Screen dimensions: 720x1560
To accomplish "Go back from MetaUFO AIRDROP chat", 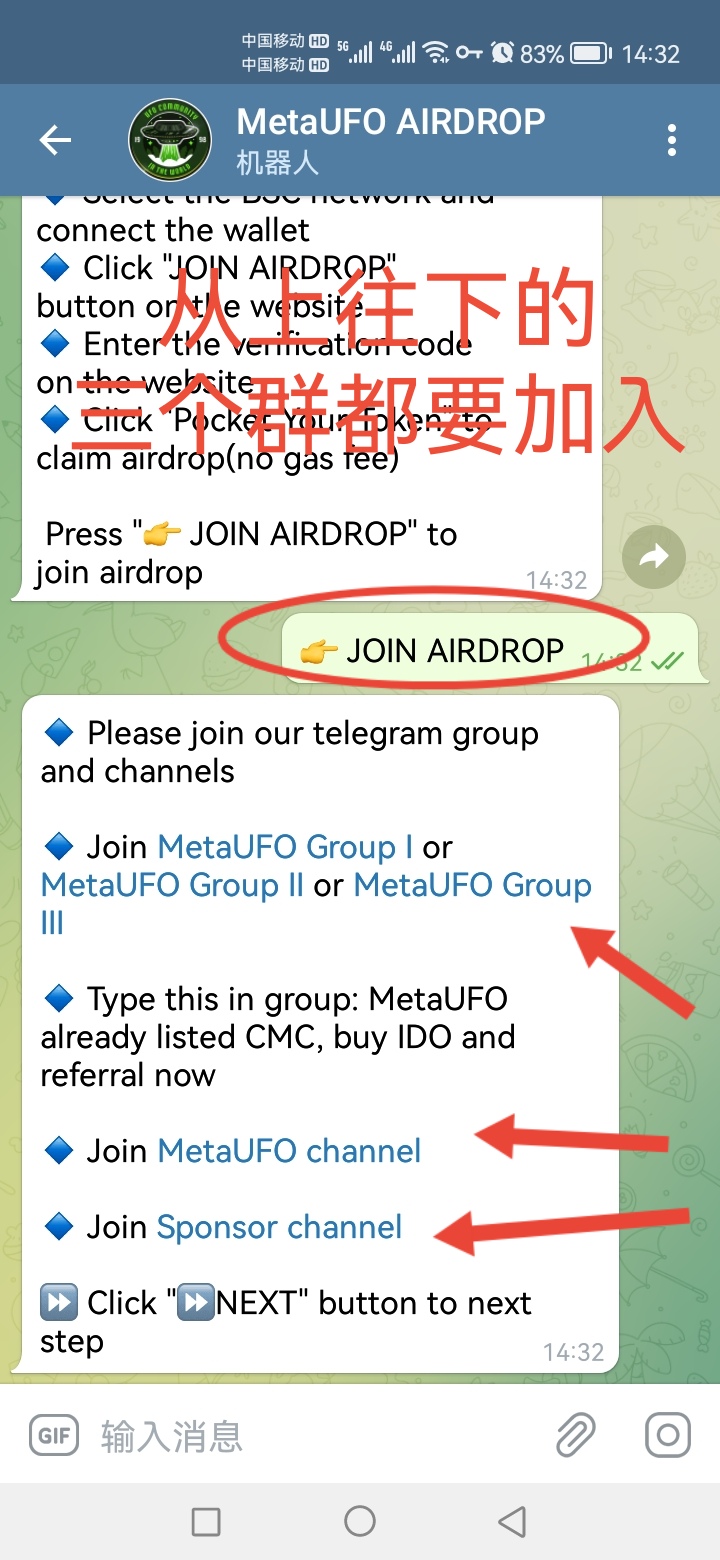I will (55, 140).
